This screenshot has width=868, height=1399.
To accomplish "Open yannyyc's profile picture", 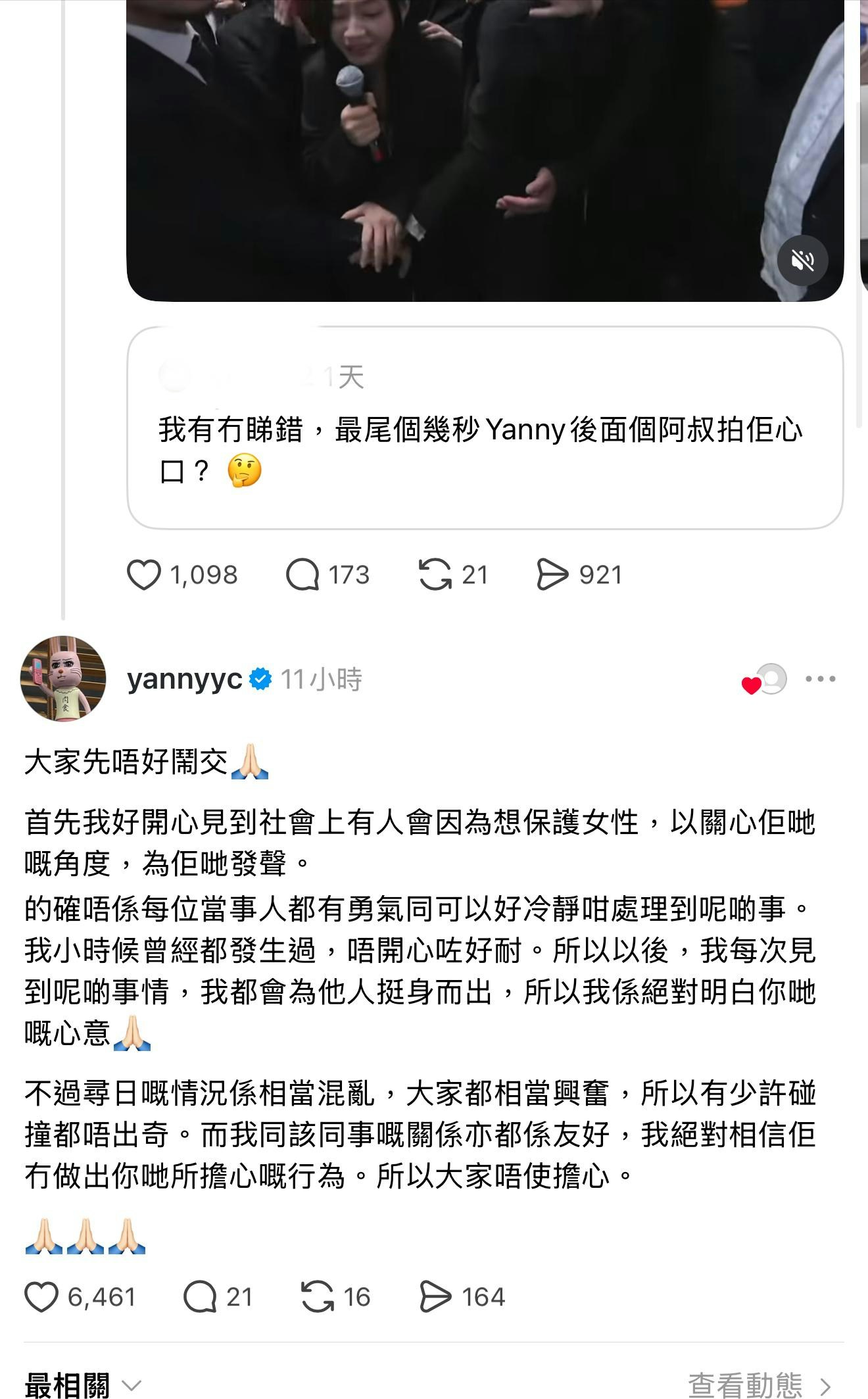I will [x=63, y=678].
